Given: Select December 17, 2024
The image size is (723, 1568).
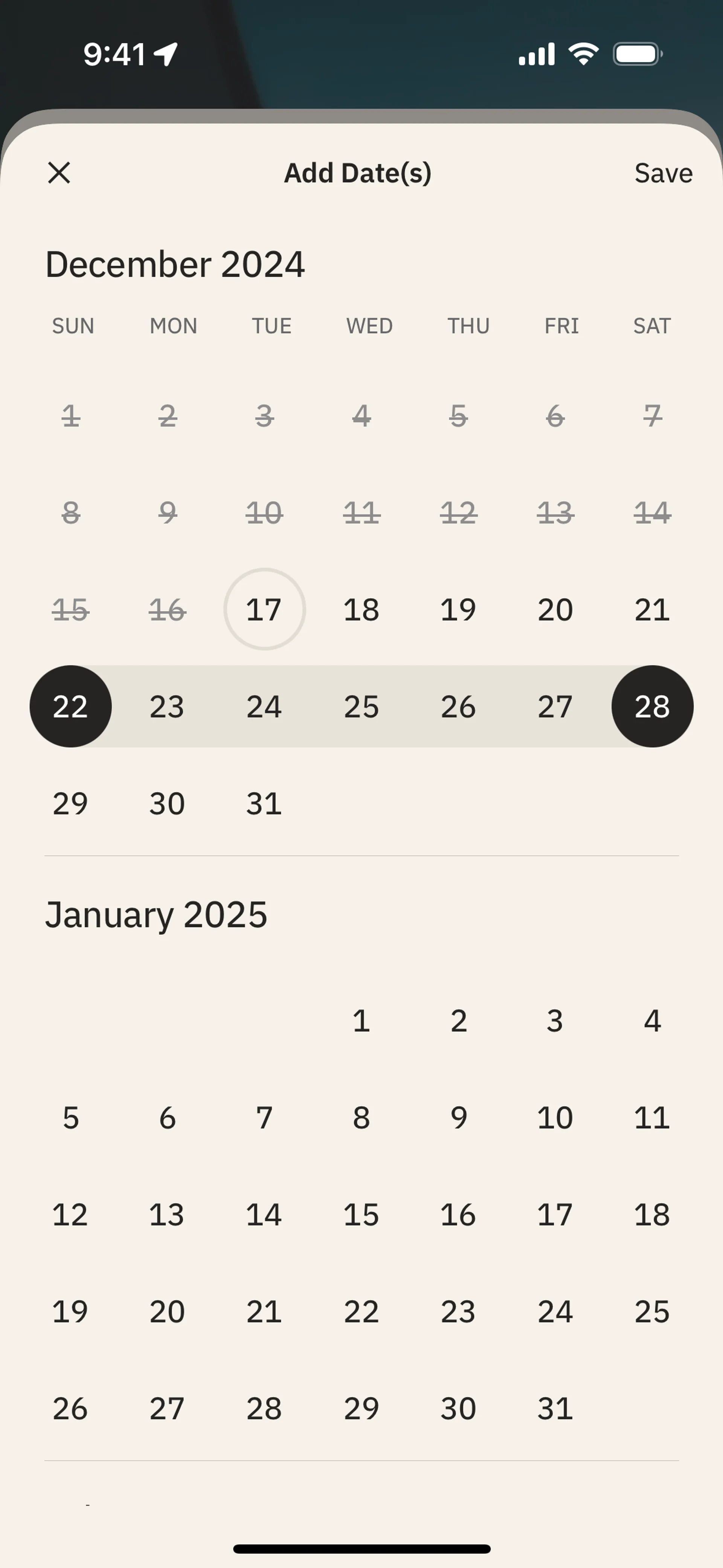Looking at the screenshot, I should [x=264, y=609].
